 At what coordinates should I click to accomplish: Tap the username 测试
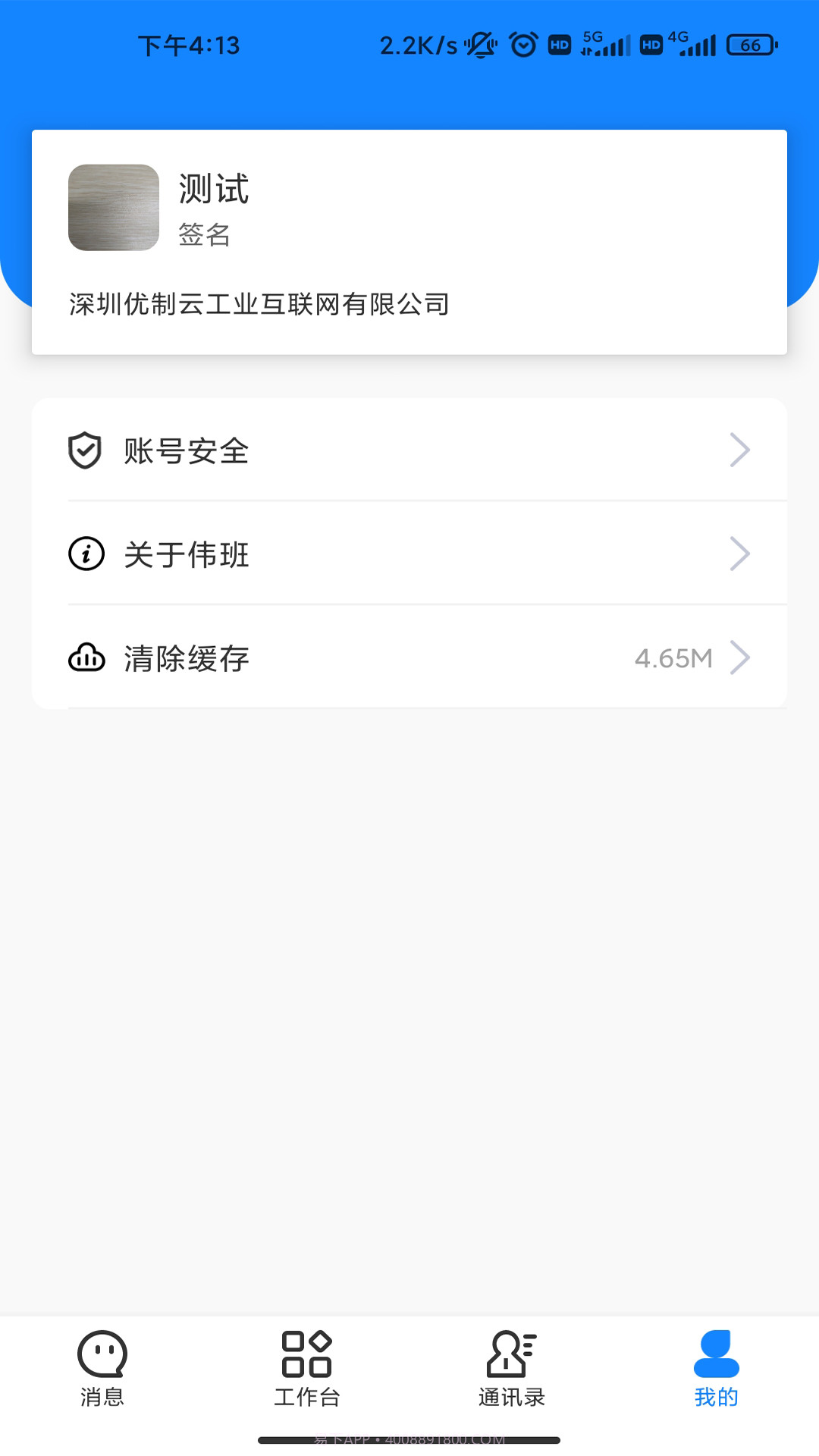pyautogui.click(x=213, y=188)
